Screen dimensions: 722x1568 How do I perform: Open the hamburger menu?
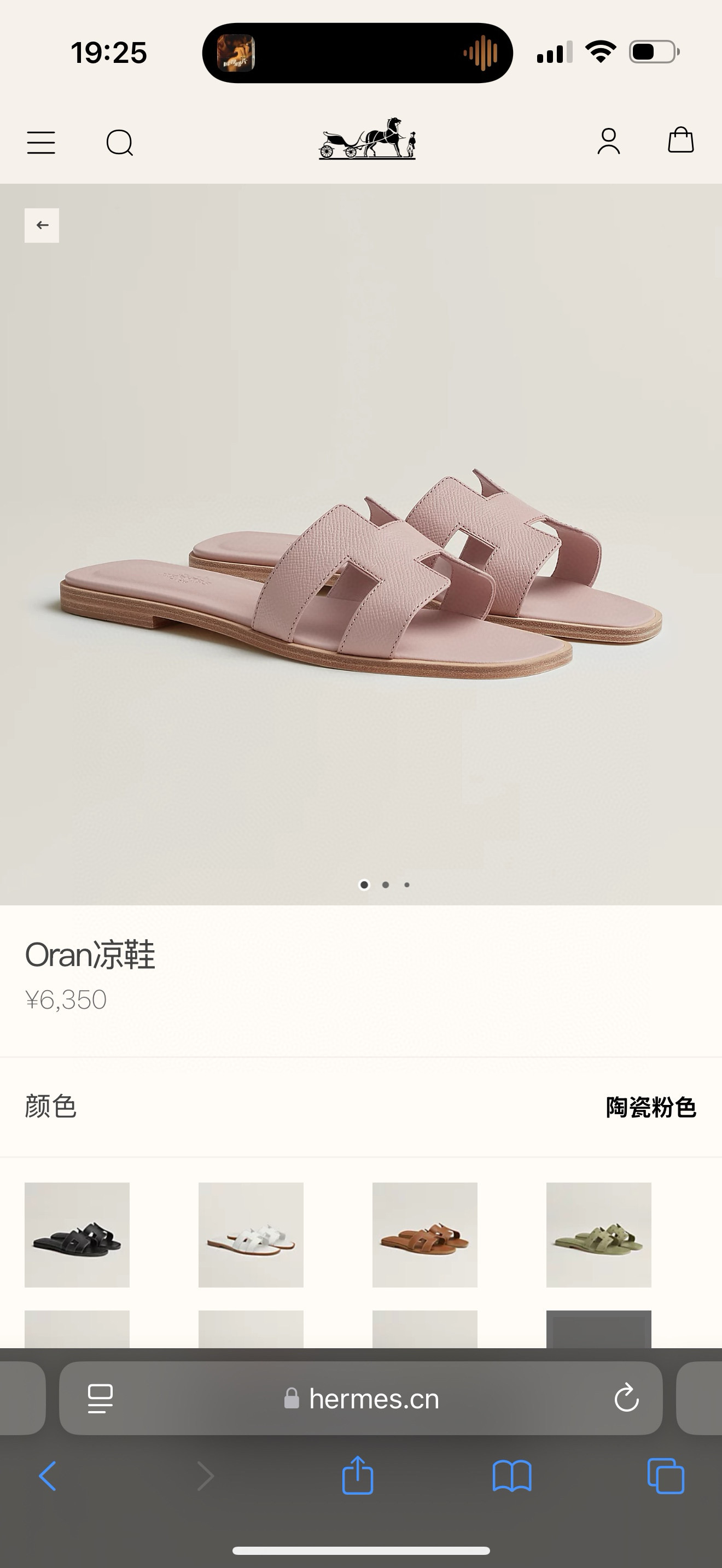(x=41, y=143)
